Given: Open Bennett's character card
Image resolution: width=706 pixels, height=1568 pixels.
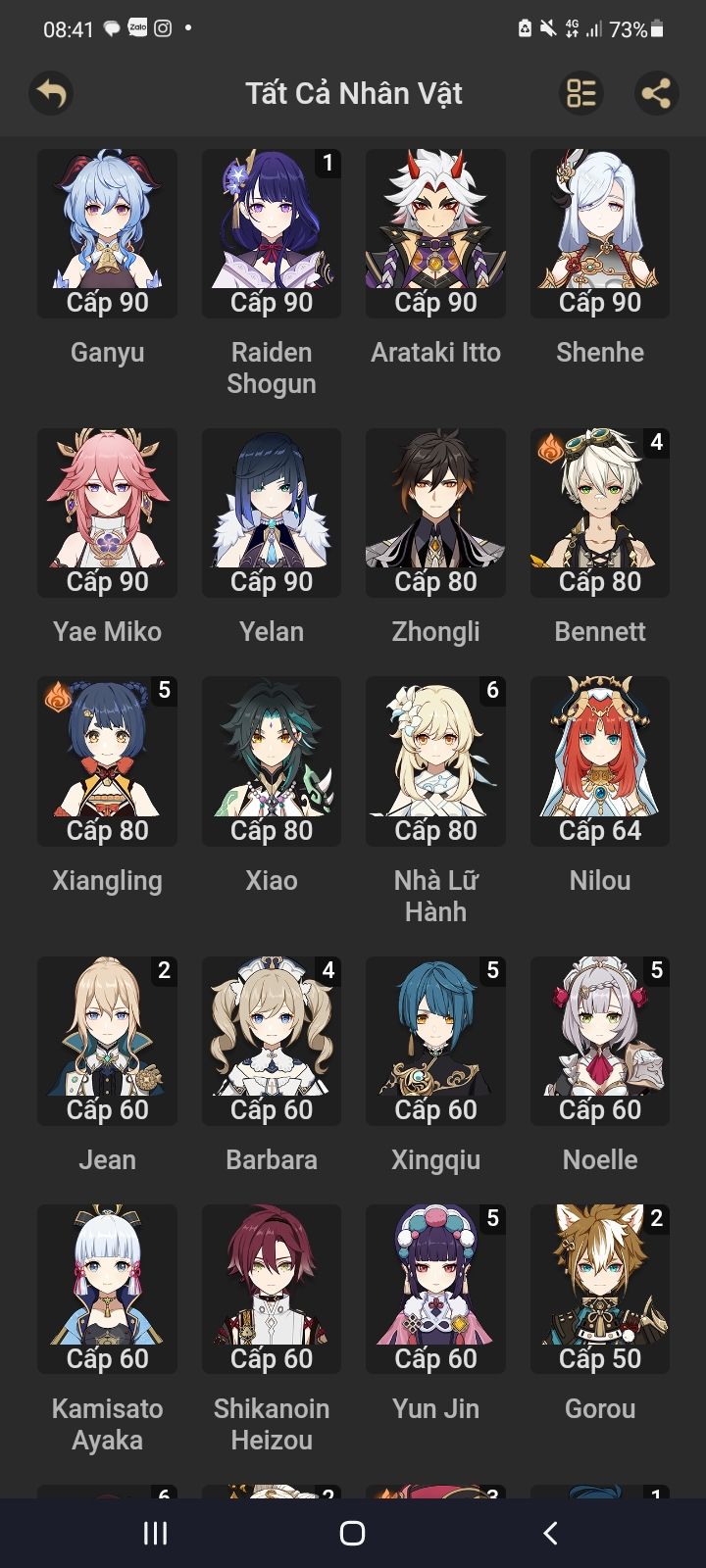Looking at the screenshot, I should 599,513.
